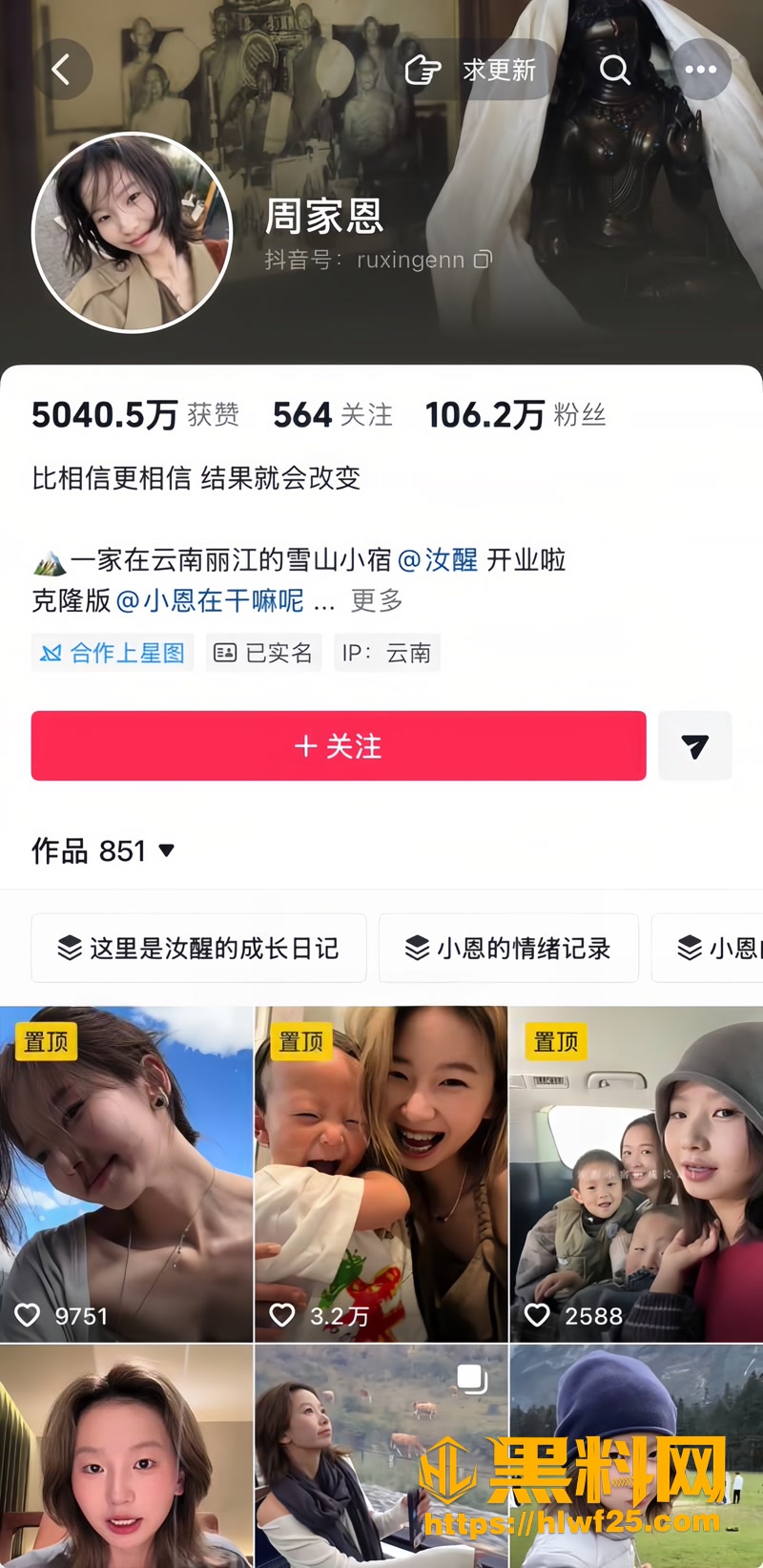
Task: Go back using the top-left arrow
Action: tap(62, 70)
